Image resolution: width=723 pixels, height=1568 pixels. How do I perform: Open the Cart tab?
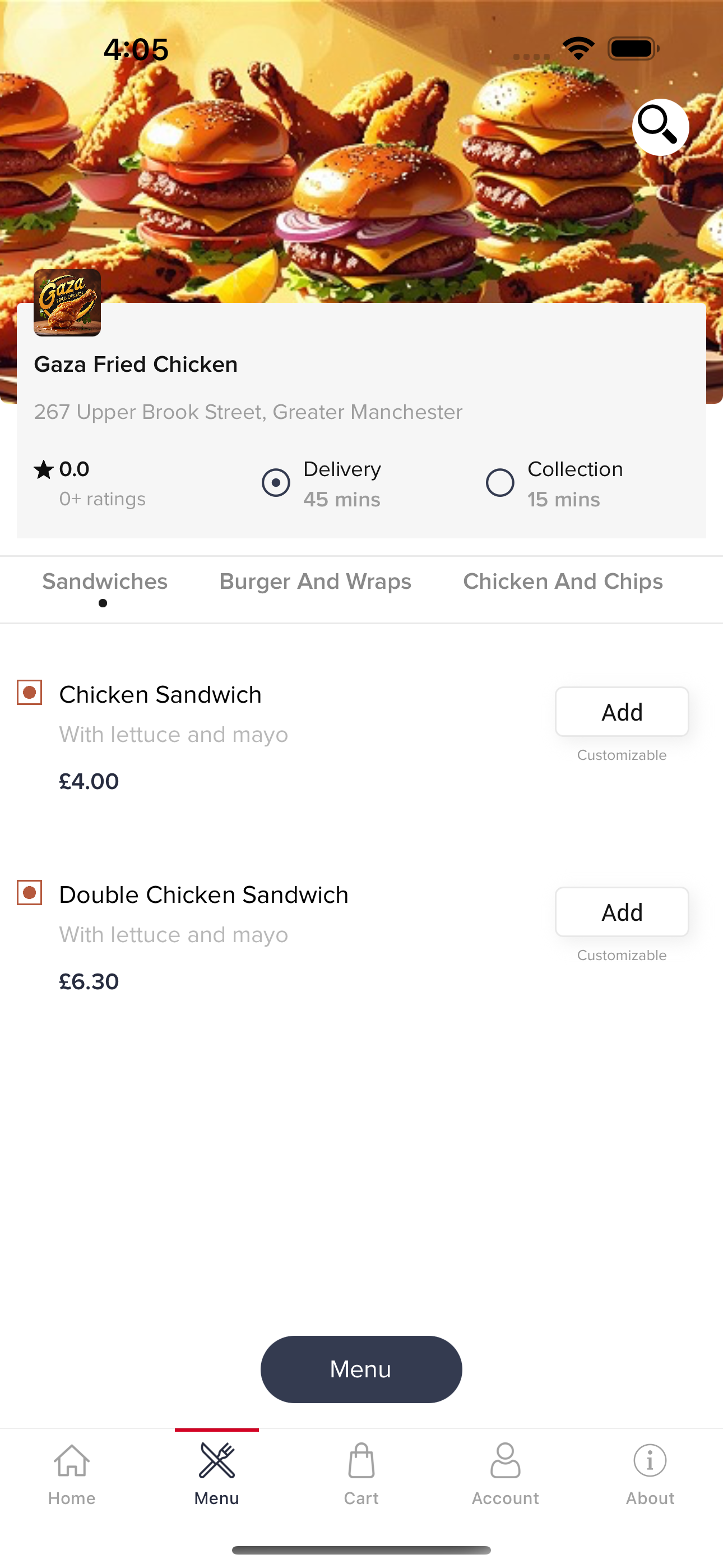click(361, 1474)
